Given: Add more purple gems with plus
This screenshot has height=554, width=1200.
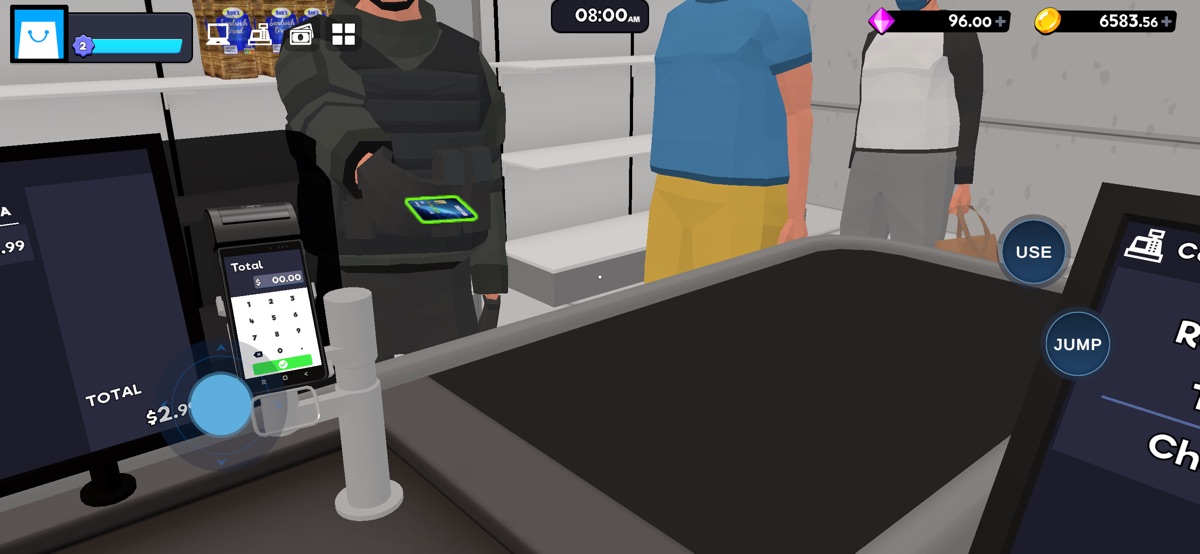Looking at the screenshot, I should coord(1001,21).
